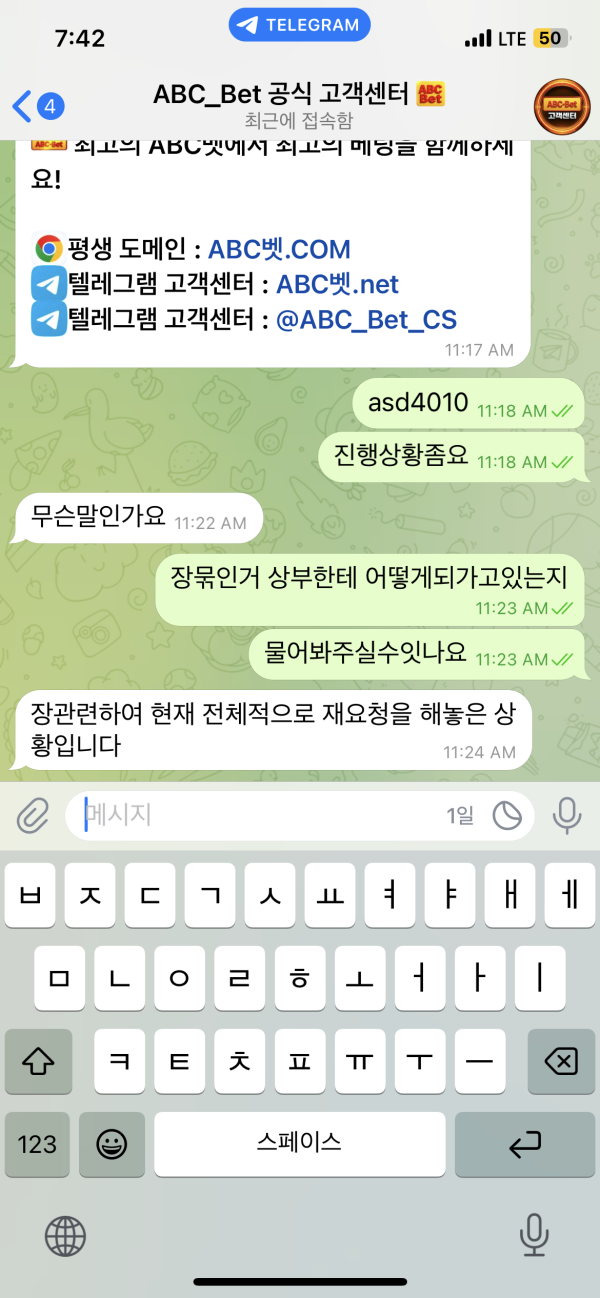The height and width of the screenshot is (1298, 600).
Task: Open the auto-delete timer icon
Action: click(508, 816)
